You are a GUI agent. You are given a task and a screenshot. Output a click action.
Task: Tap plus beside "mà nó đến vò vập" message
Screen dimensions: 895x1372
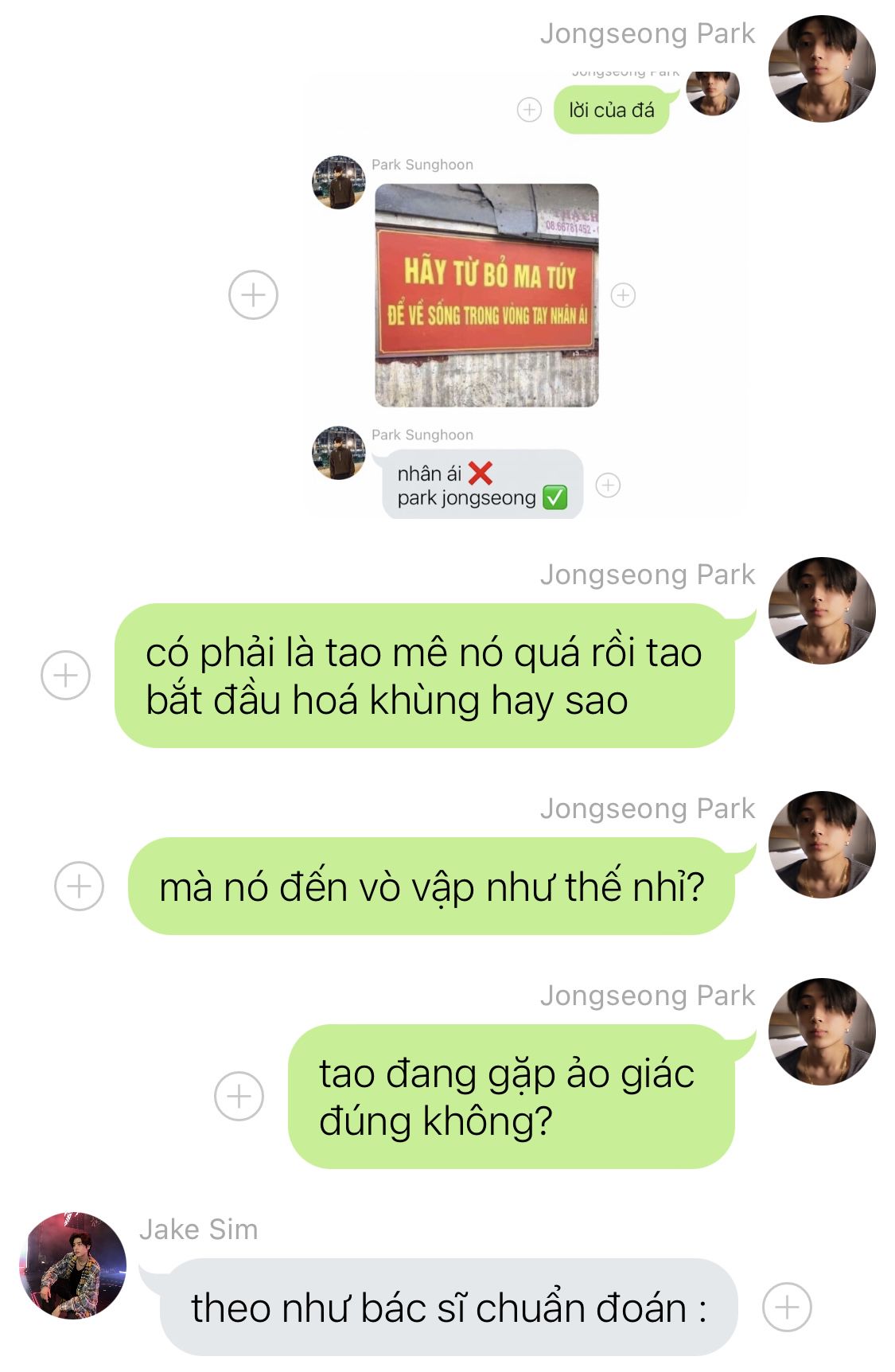tap(79, 886)
